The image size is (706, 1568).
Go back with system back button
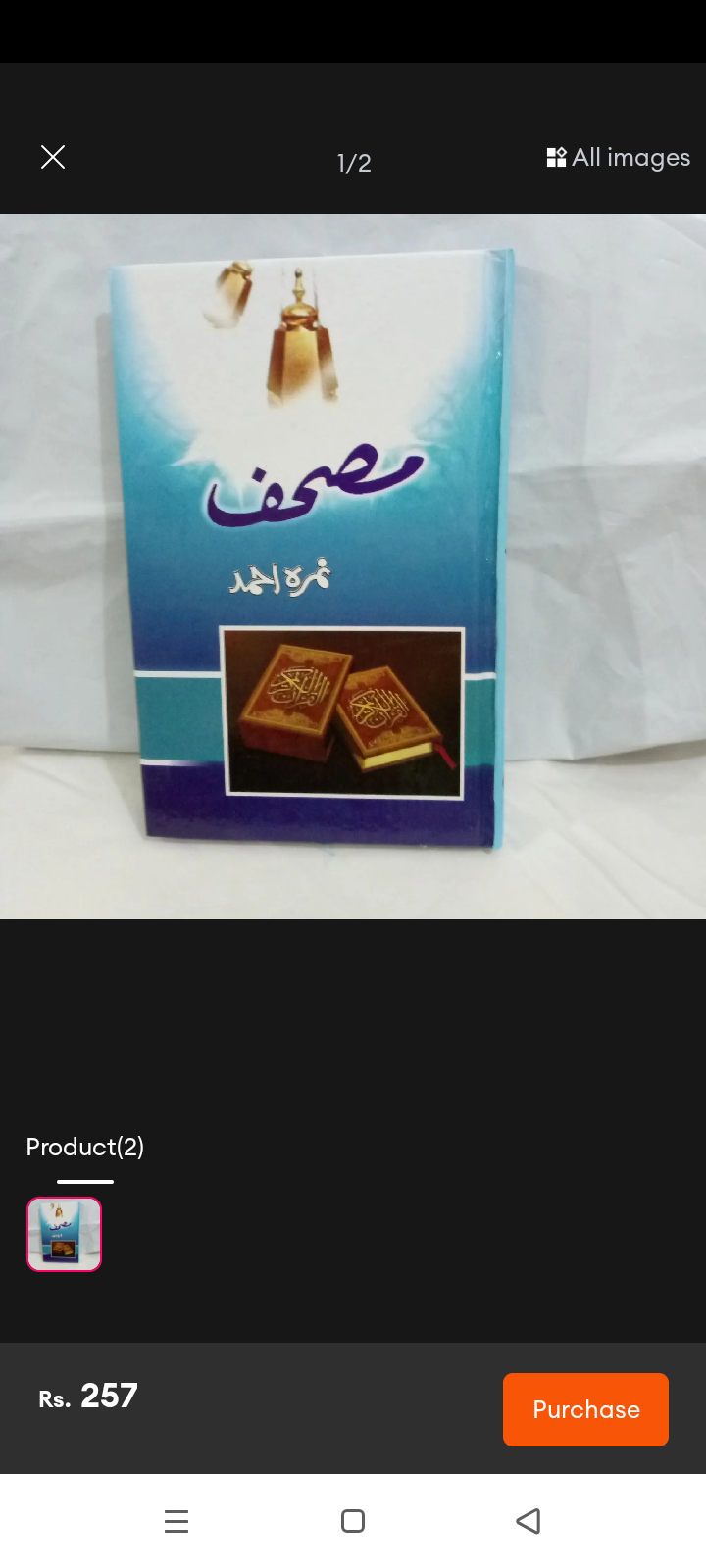click(x=529, y=1521)
